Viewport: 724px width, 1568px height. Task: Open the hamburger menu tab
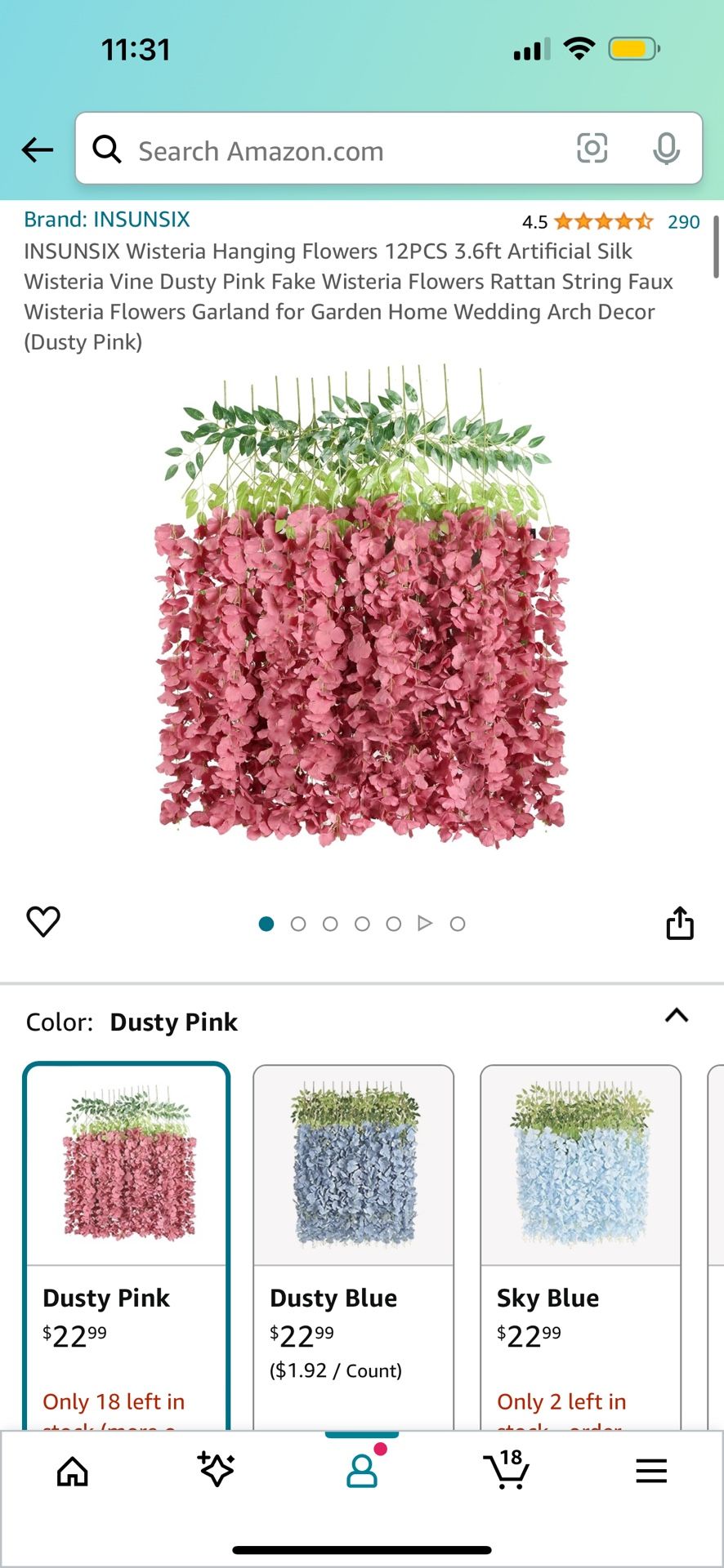pos(651,1472)
